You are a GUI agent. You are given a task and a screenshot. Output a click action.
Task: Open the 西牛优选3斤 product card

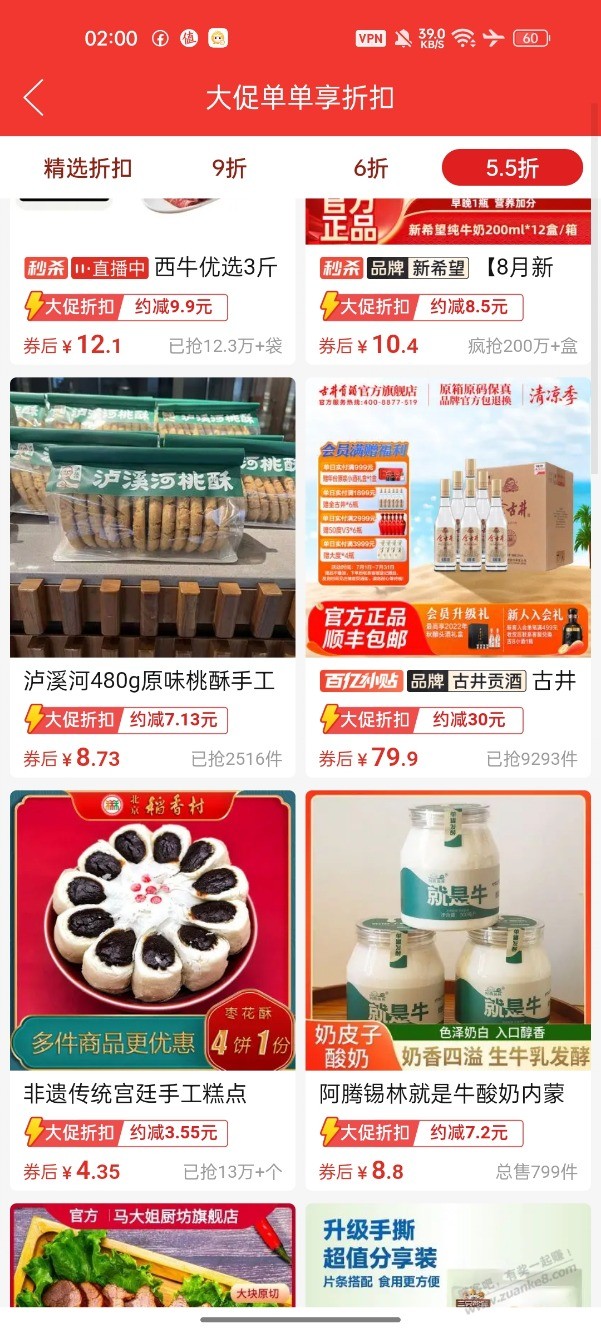pyautogui.click(x=152, y=268)
